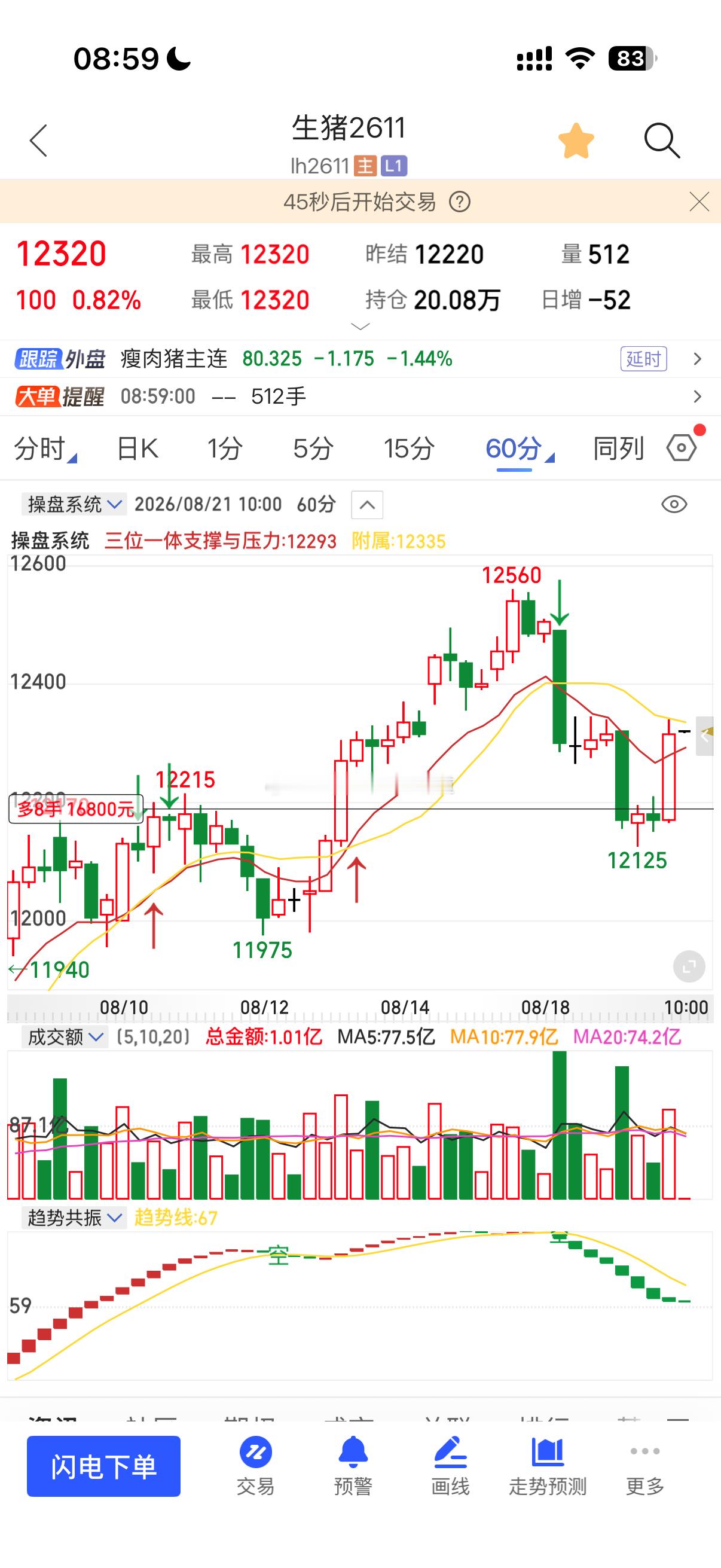Open the 大单提醒 row
721x1568 pixels.
pos(360,397)
